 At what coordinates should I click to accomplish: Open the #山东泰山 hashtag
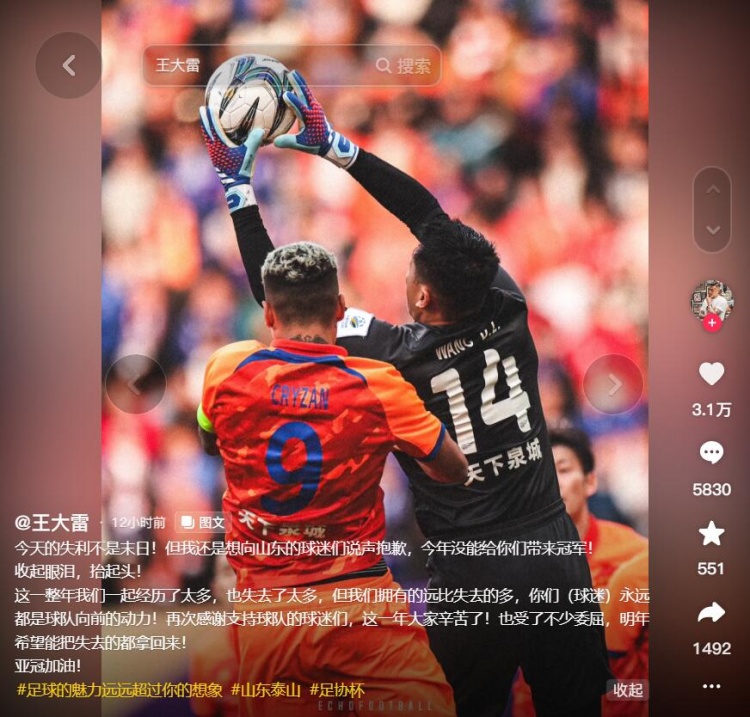(266, 690)
